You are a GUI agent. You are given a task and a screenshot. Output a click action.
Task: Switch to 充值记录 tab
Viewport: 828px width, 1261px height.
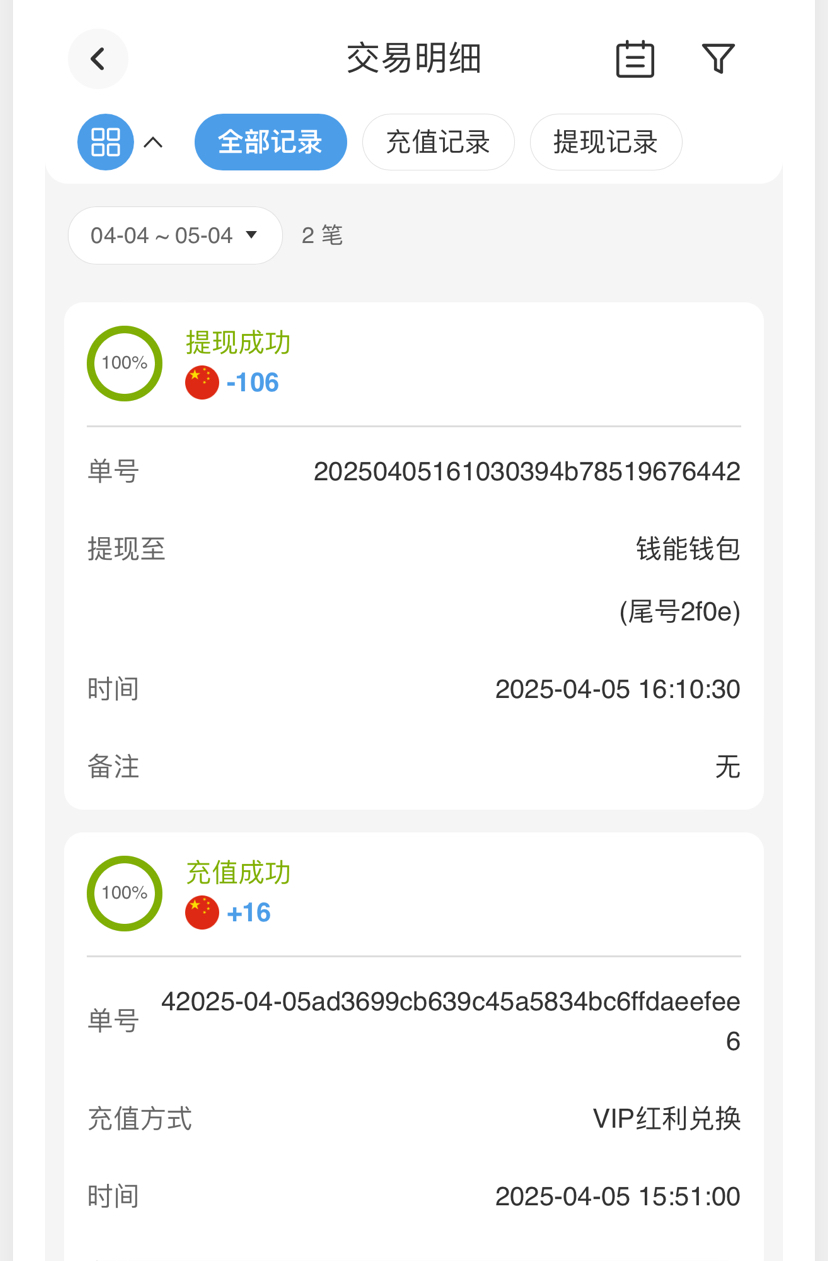coord(438,142)
